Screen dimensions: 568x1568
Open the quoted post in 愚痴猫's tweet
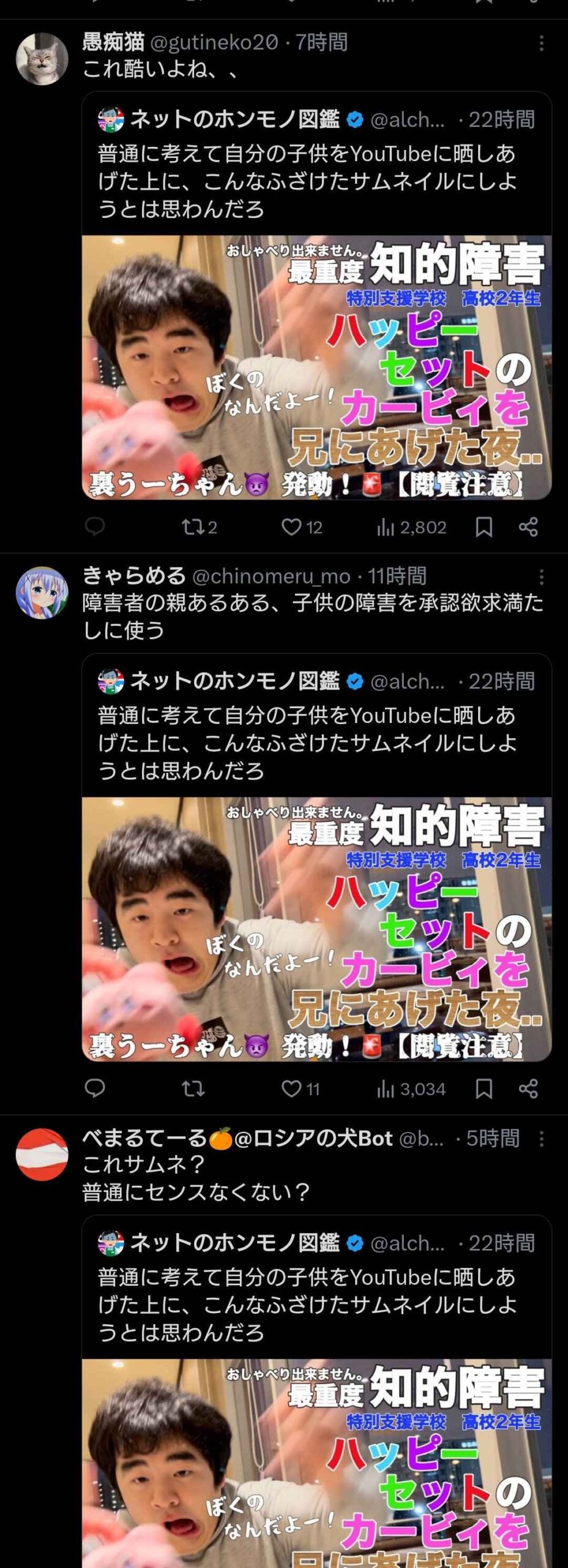point(316,165)
